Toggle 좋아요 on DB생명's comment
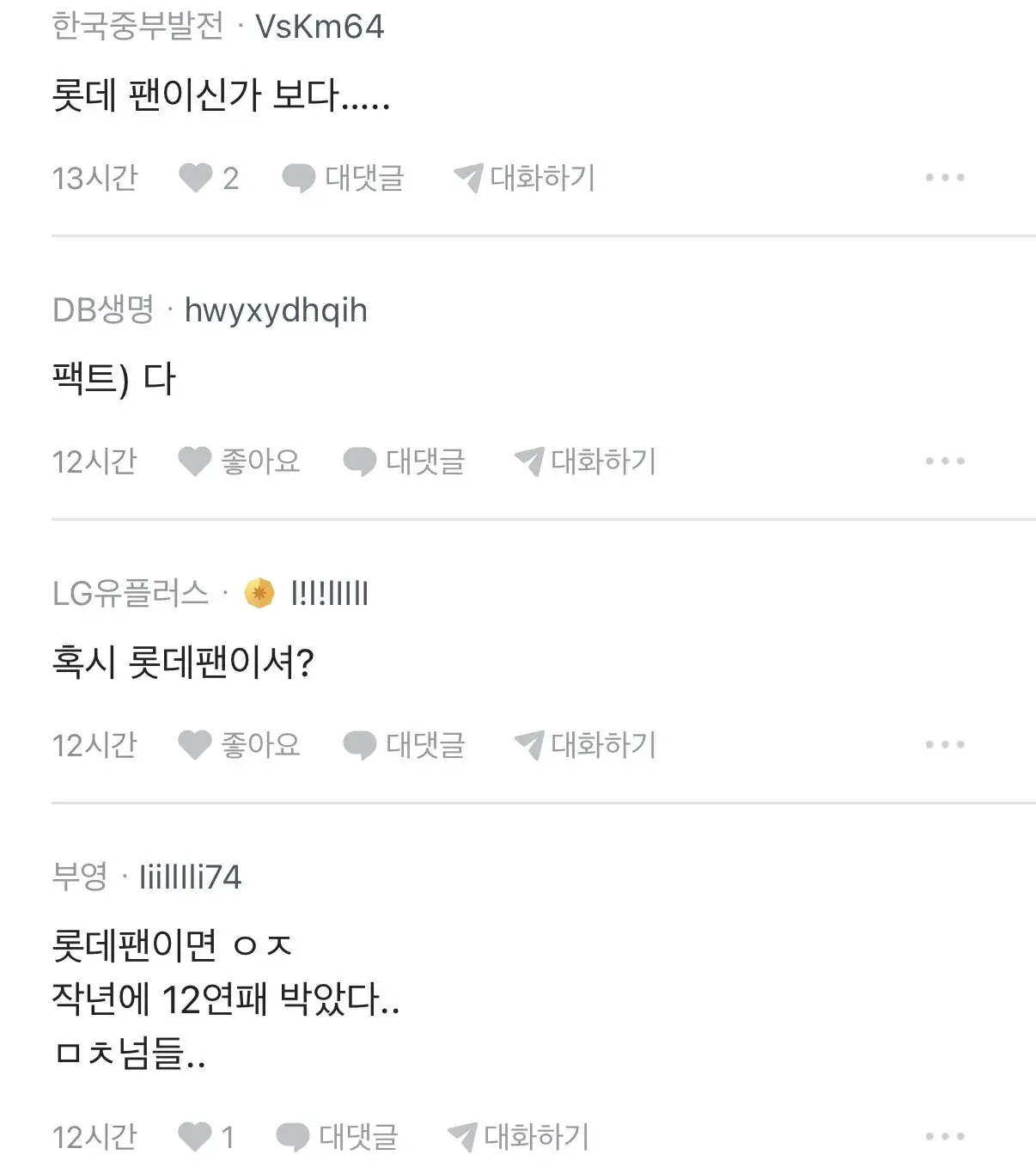The width and height of the screenshot is (1036, 1167). click(242, 461)
